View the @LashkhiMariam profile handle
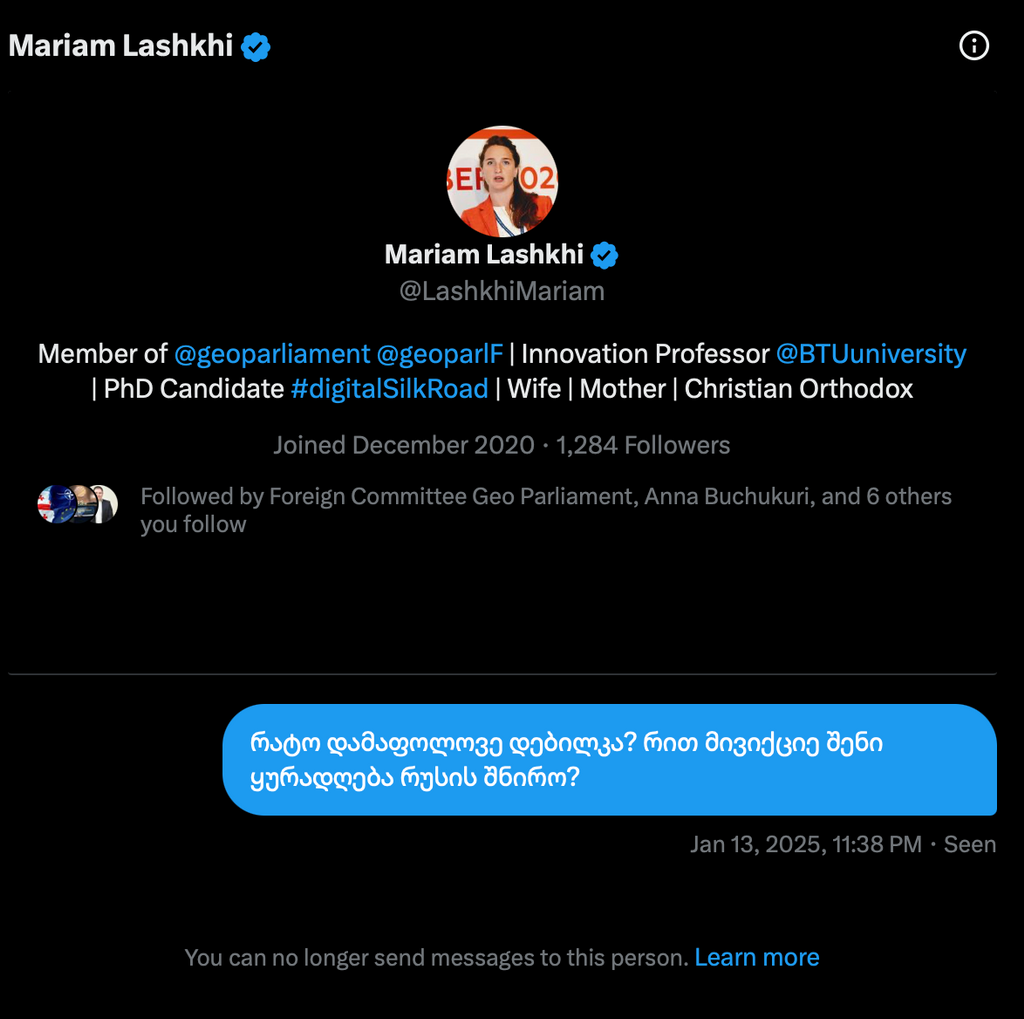1024x1019 pixels. coord(502,291)
